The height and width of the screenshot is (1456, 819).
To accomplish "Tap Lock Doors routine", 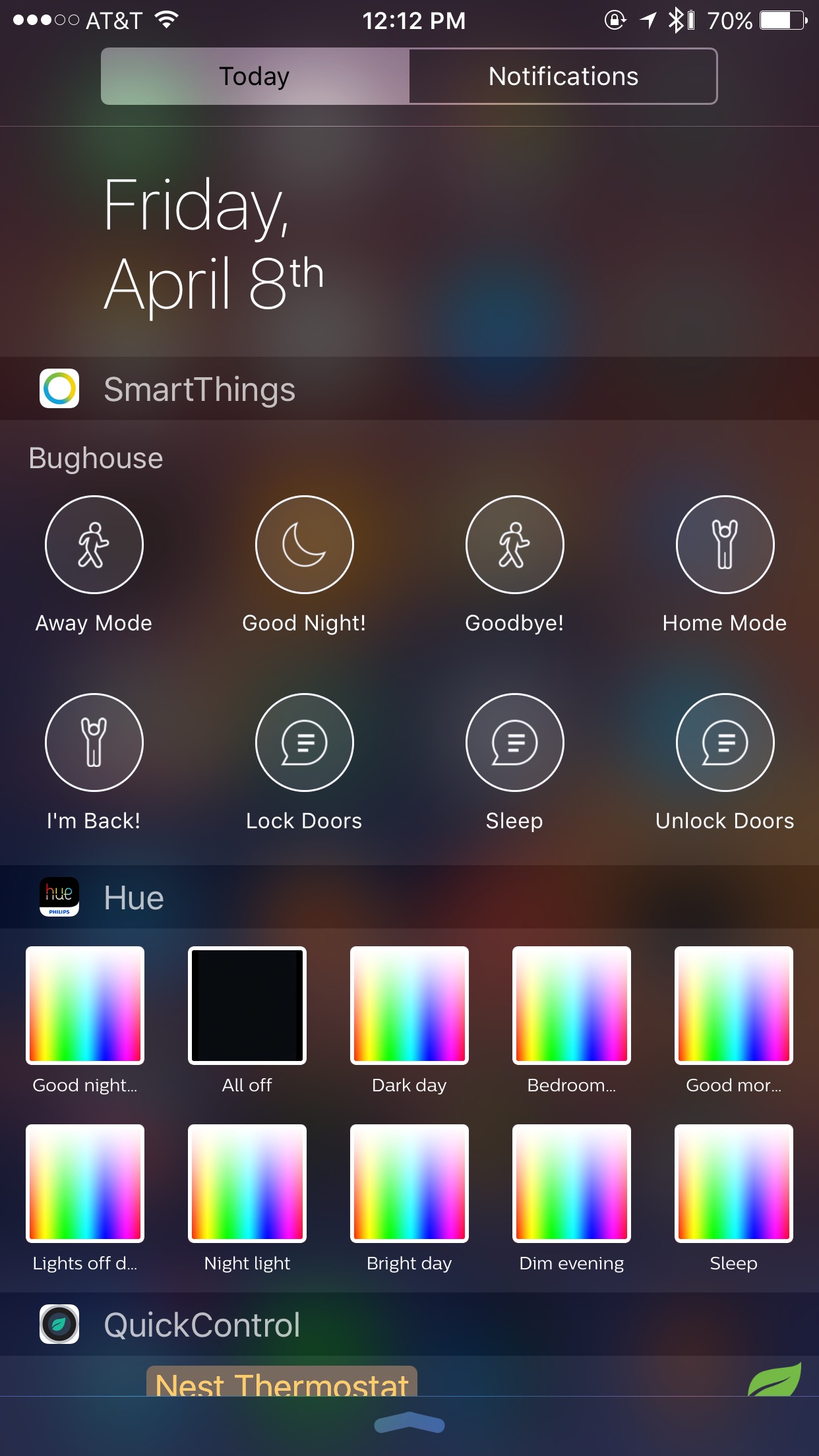I will click(x=304, y=743).
